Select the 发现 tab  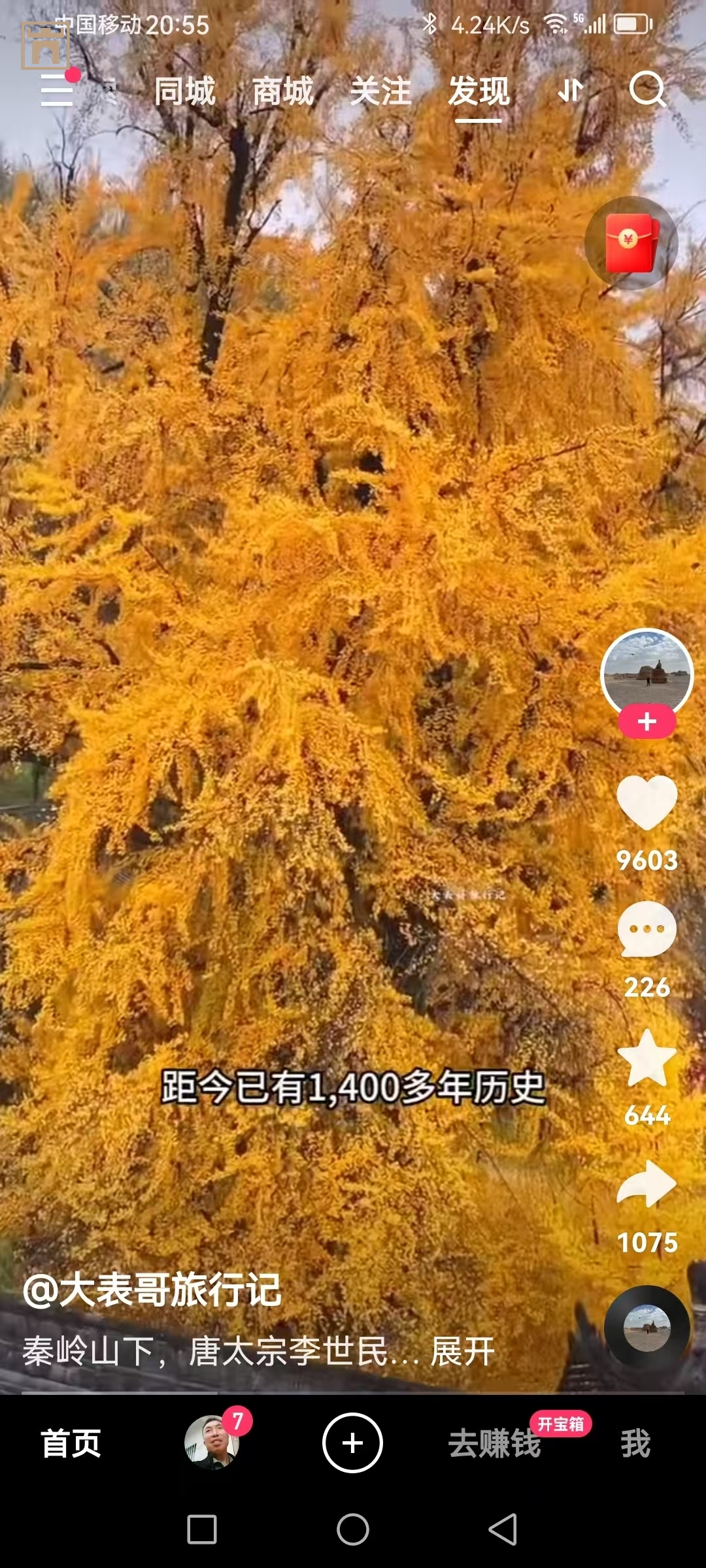(x=479, y=91)
